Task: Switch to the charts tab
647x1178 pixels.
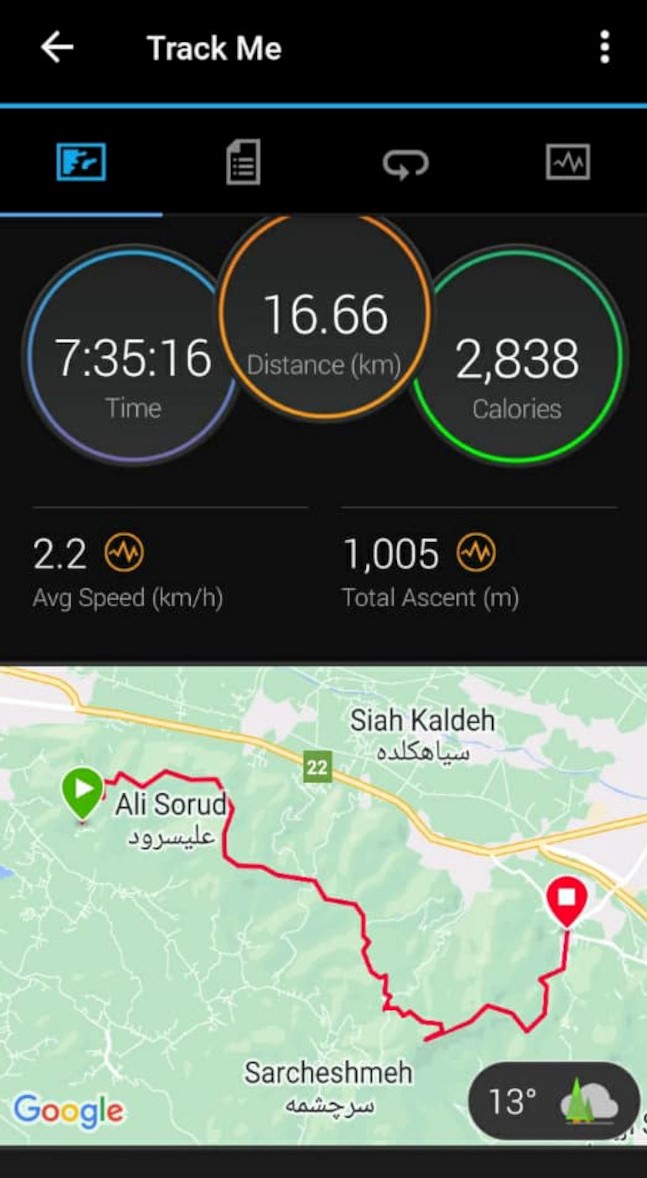Action: pyautogui.click(x=567, y=162)
